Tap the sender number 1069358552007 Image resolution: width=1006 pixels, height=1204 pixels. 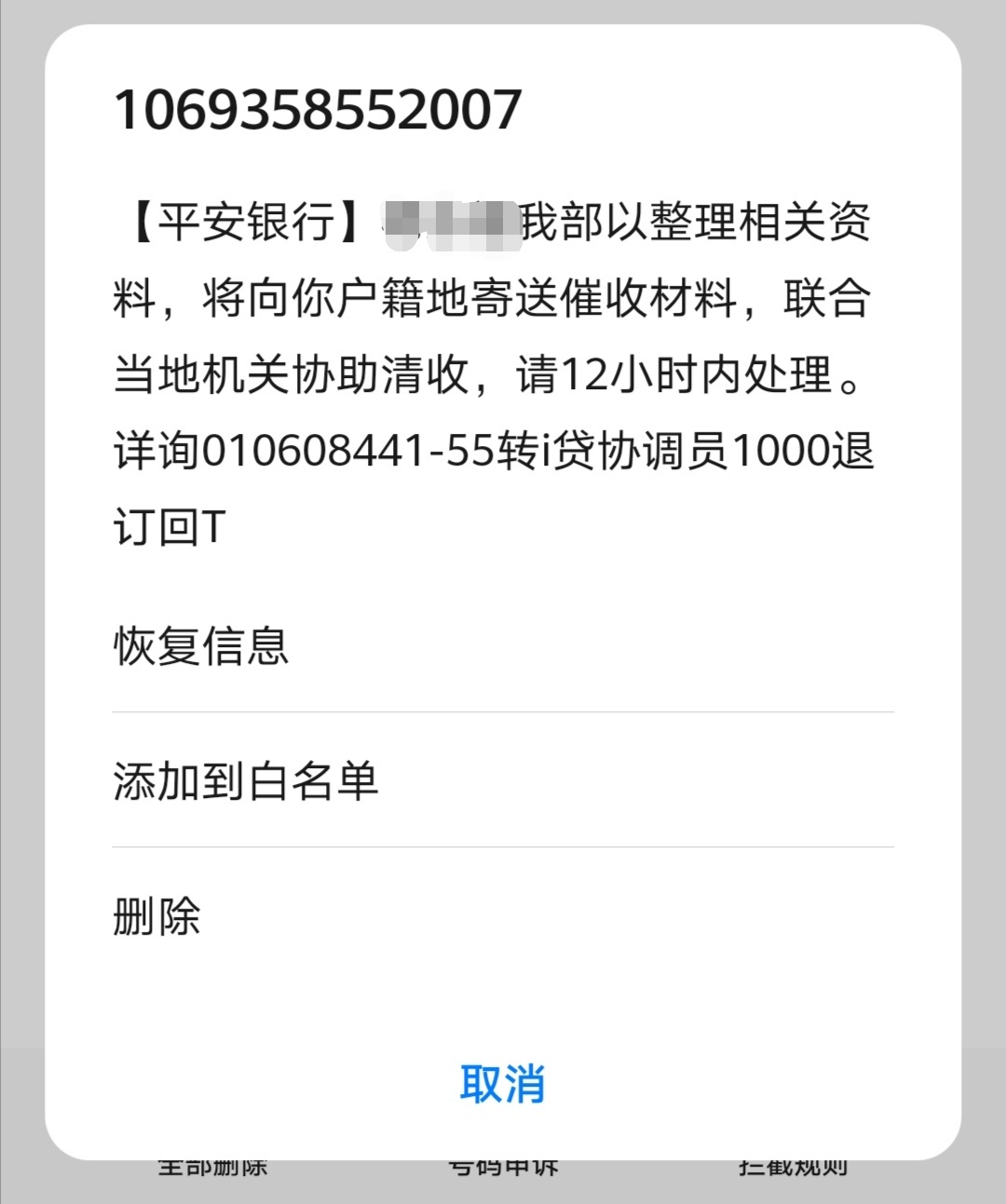(321, 109)
